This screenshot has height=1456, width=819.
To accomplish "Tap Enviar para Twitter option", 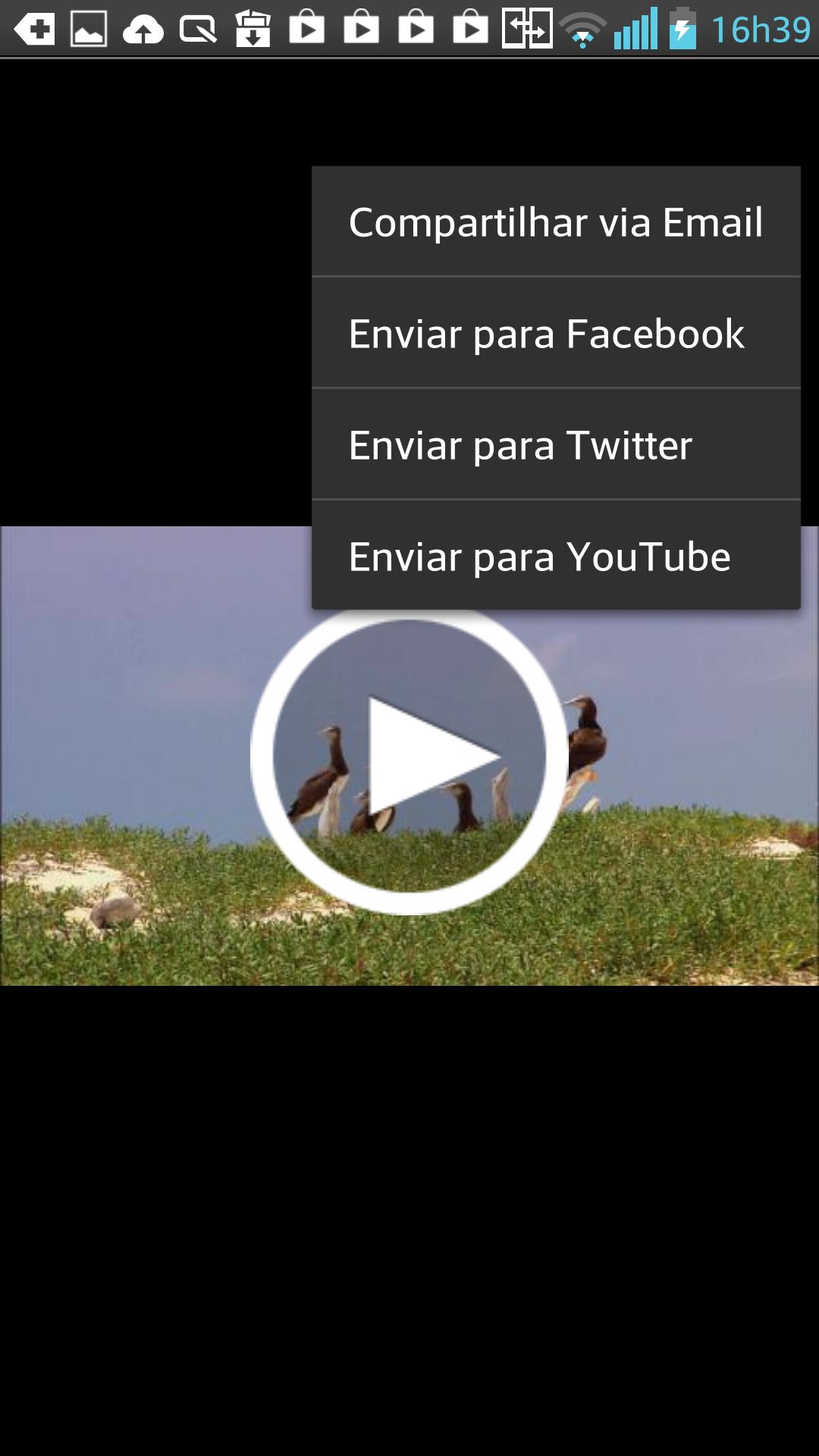I will (556, 445).
